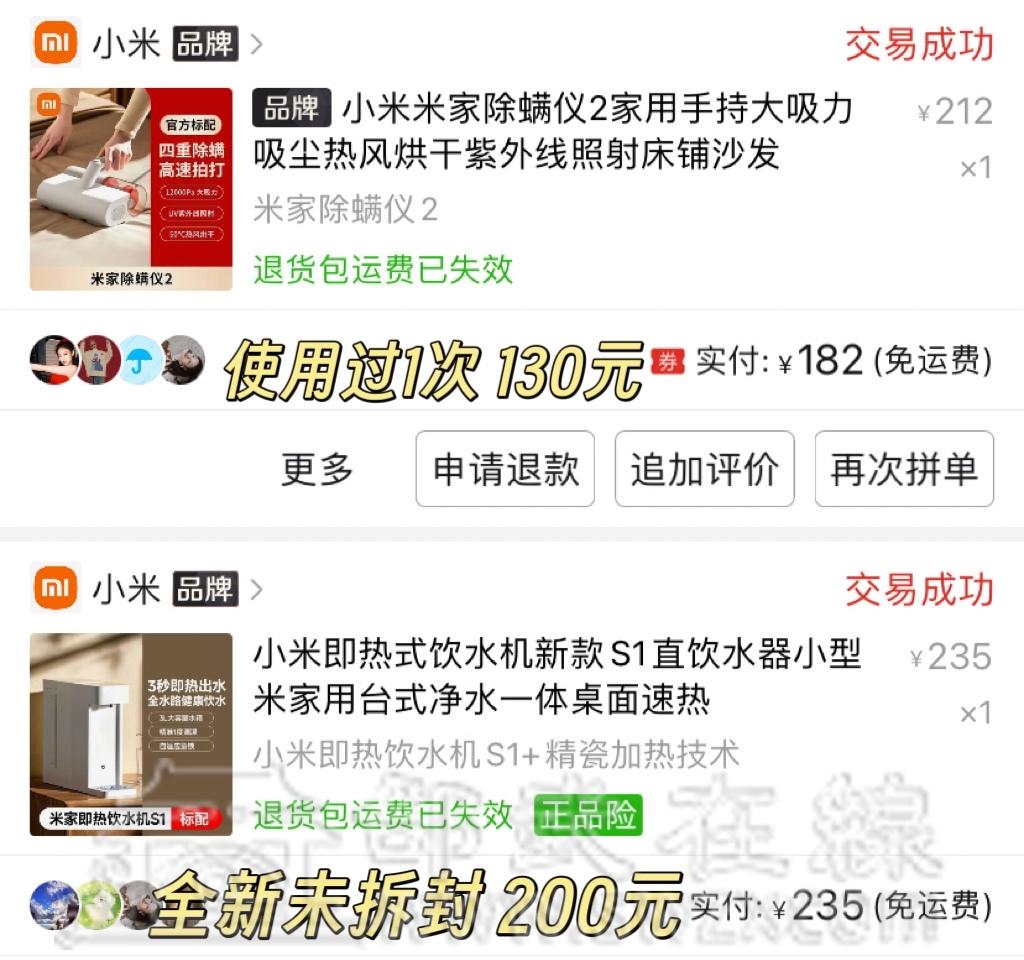Open the instant water dispenser S1 order
Image resolution: width=1024 pixels, height=960 pixels.
point(555,676)
